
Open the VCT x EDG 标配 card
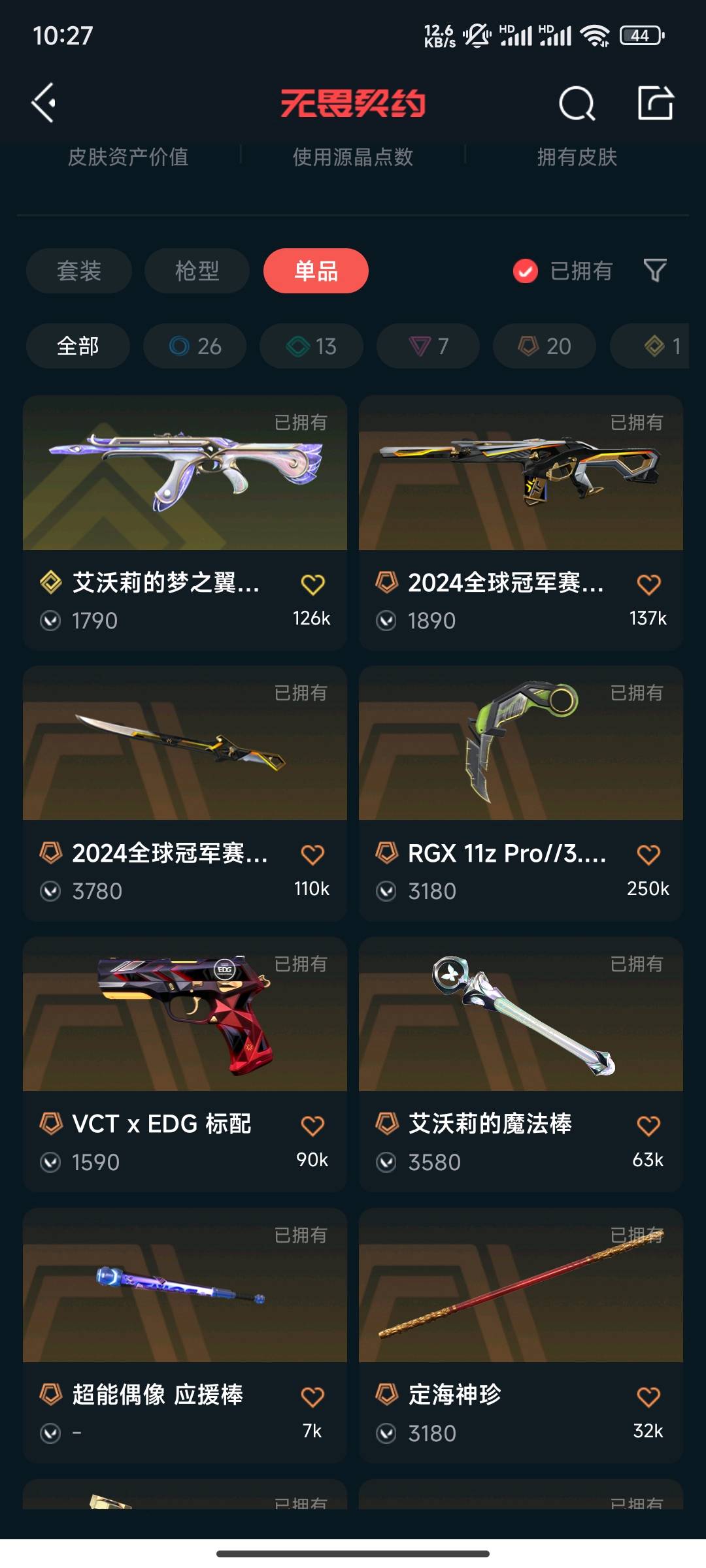[x=185, y=1065]
